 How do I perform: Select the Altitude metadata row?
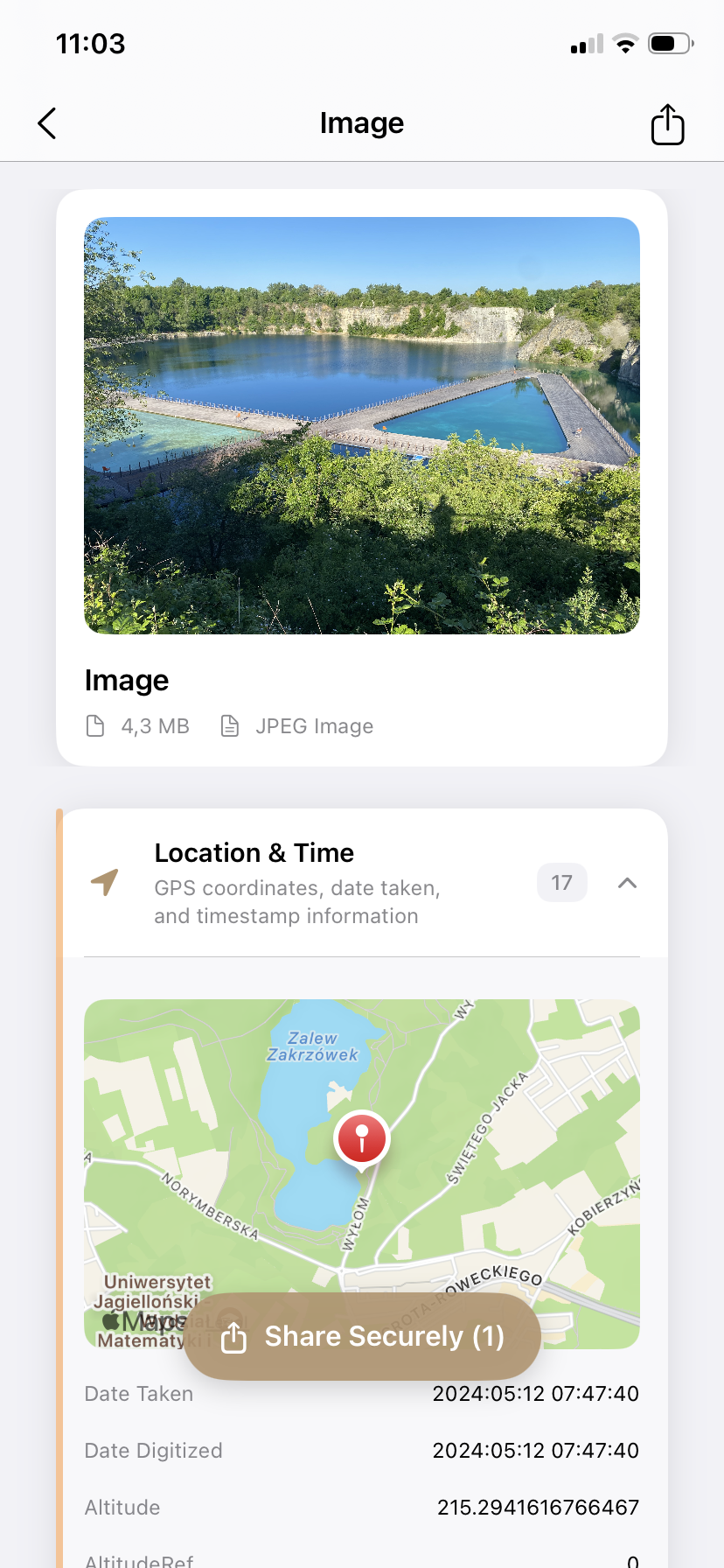pos(362,1507)
